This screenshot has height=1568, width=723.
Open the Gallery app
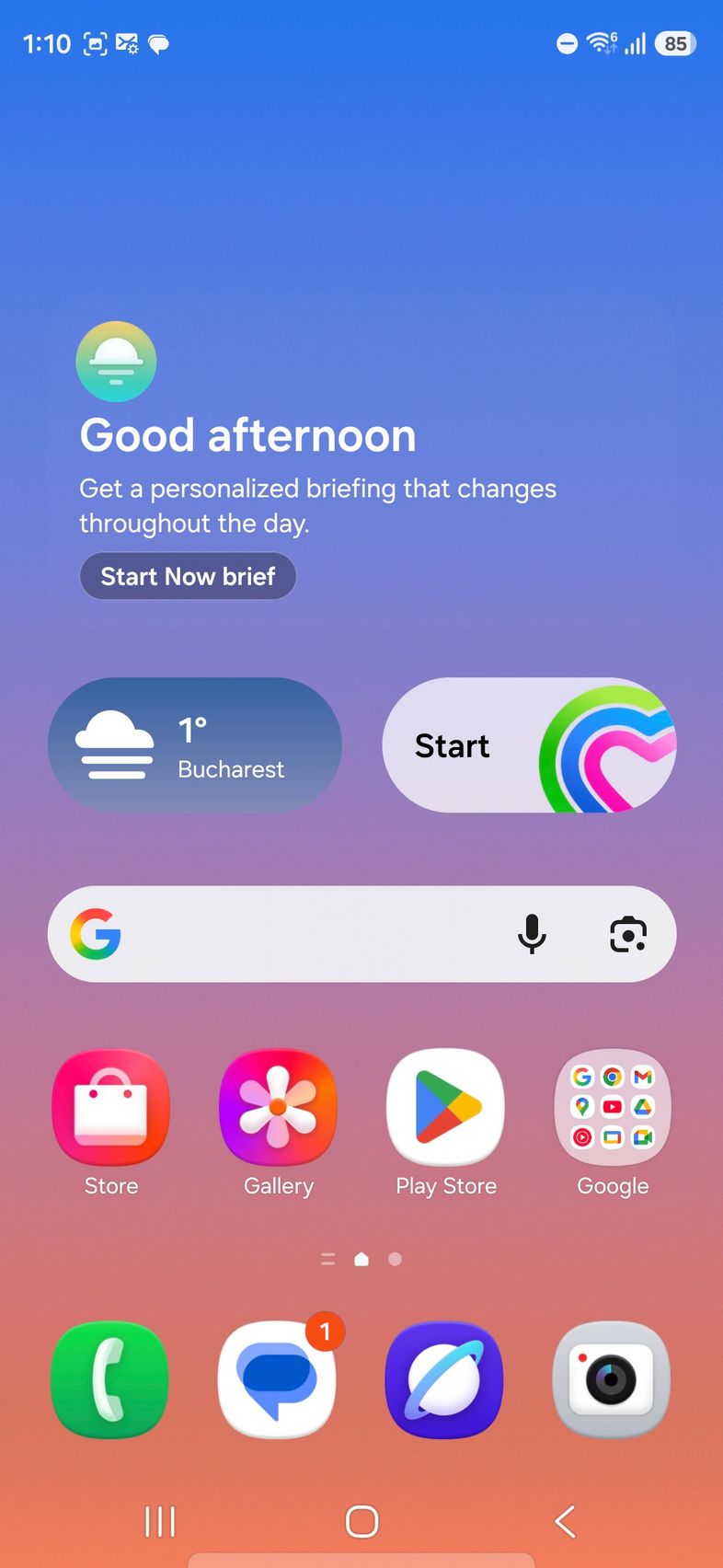(278, 1108)
